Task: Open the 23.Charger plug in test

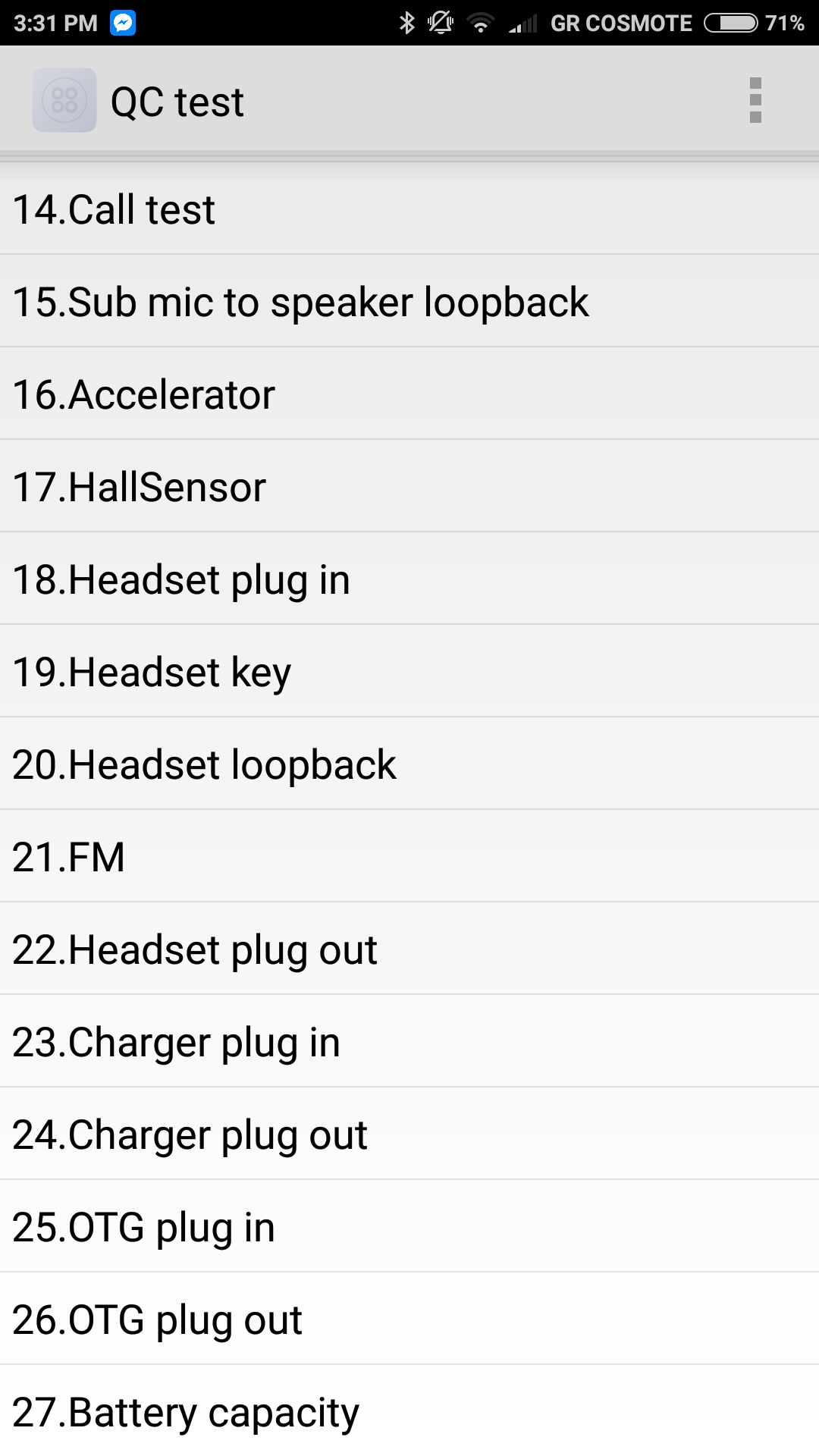Action: [x=409, y=1042]
